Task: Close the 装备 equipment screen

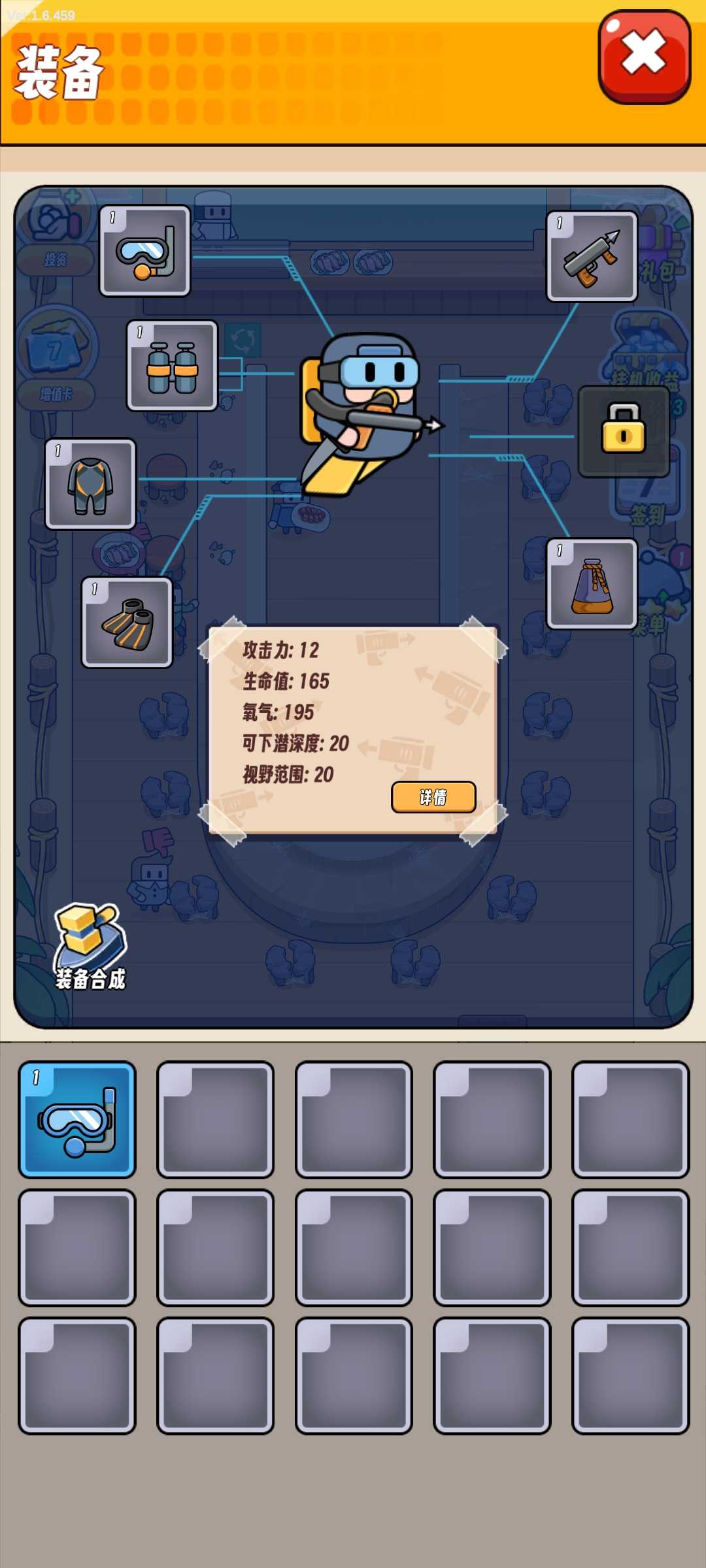Action: click(644, 57)
